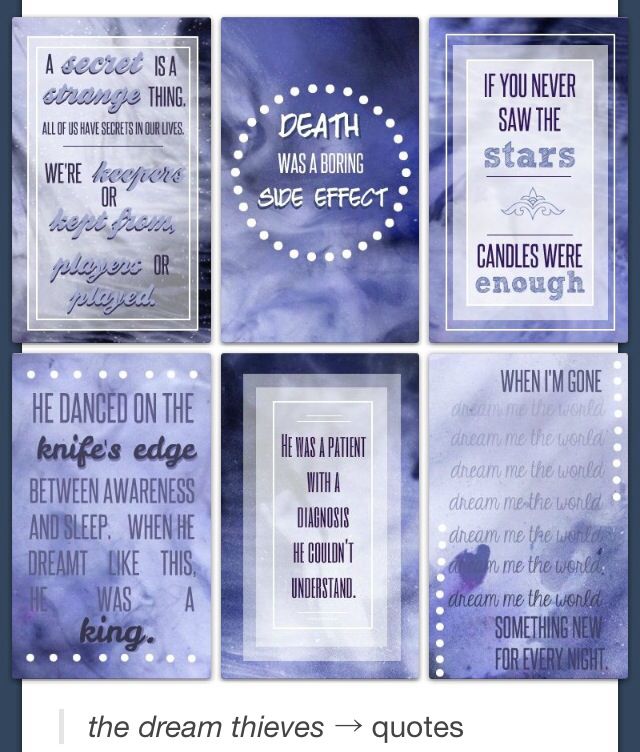Open the 'A secret is a strange thing' image

112,180
